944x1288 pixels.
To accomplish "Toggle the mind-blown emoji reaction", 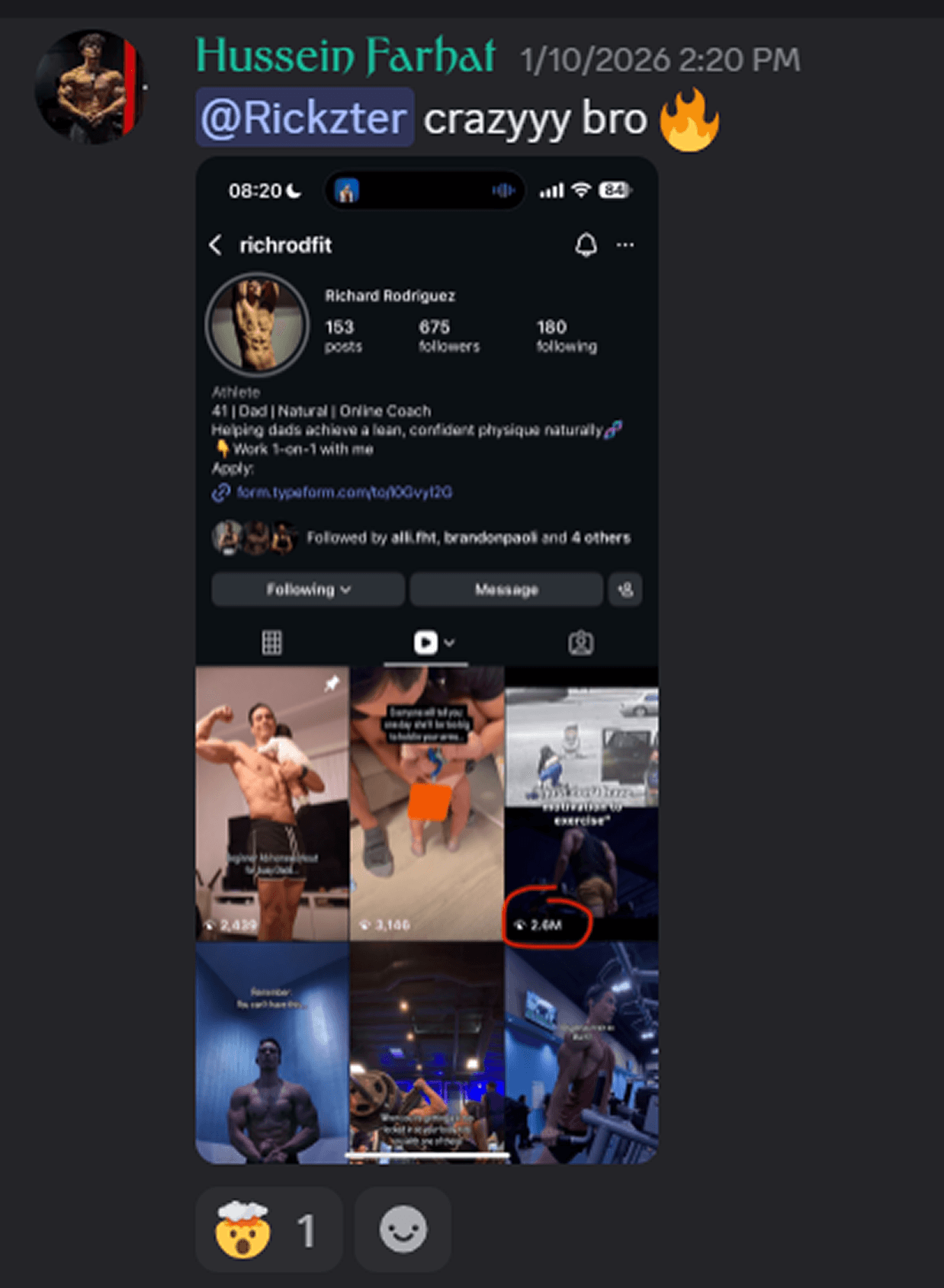I will pos(268,1229).
